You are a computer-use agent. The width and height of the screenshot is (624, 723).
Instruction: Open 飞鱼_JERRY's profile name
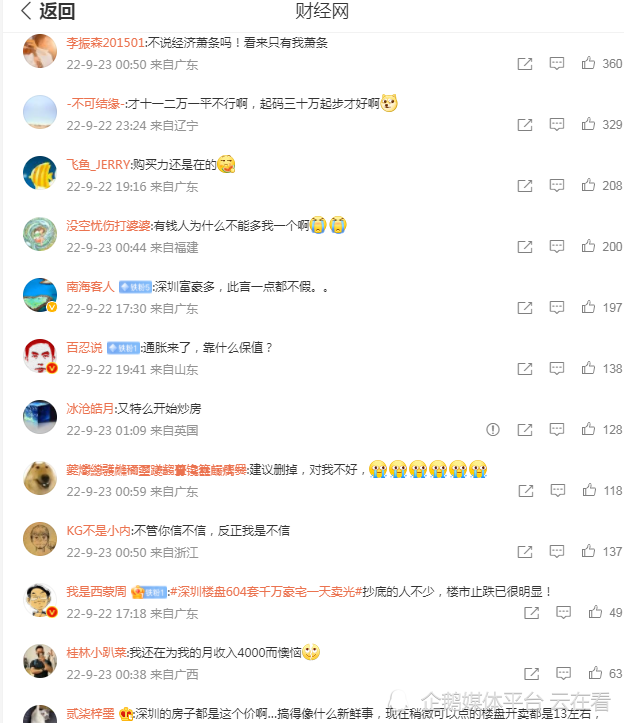99,165
